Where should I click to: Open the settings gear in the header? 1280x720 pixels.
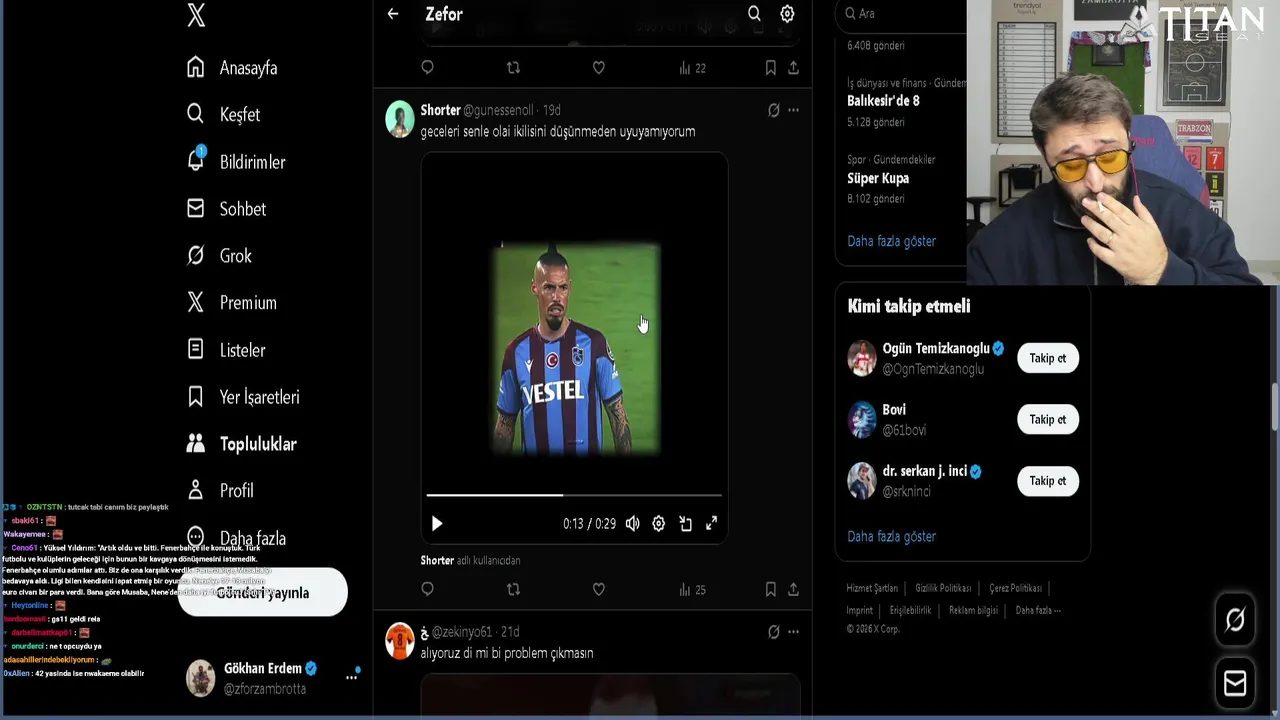point(787,14)
